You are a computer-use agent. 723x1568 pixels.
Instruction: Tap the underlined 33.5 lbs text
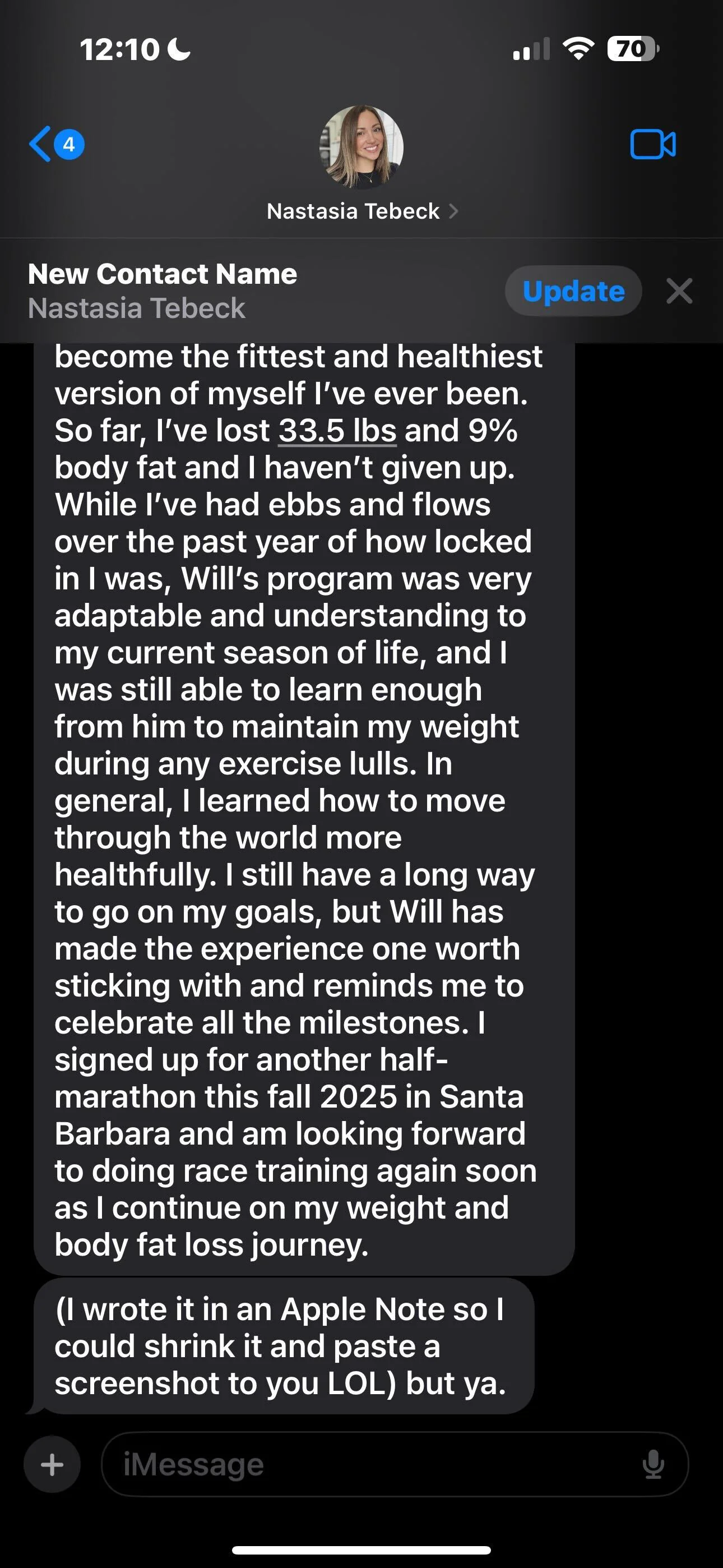(x=337, y=430)
